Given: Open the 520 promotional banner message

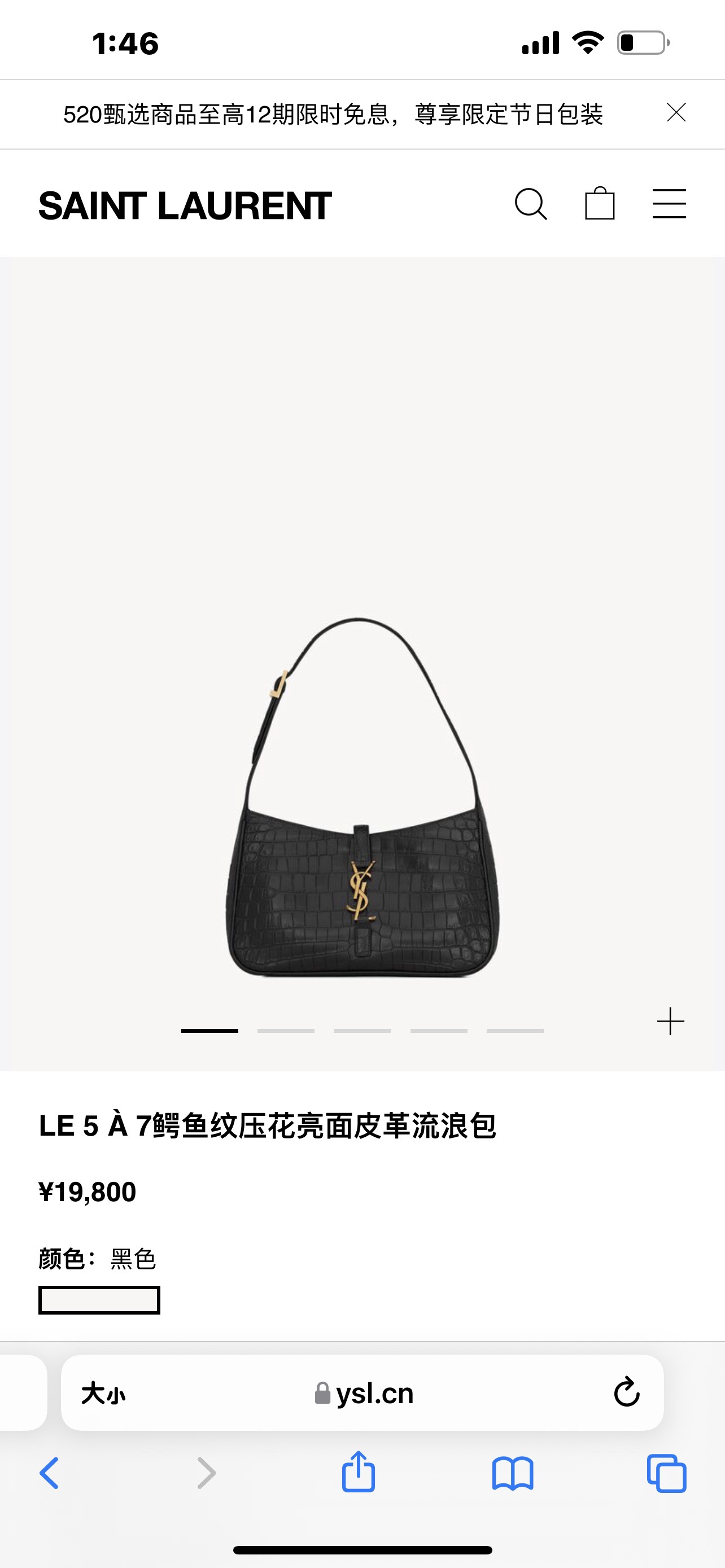Looking at the screenshot, I should tap(335, 115).
